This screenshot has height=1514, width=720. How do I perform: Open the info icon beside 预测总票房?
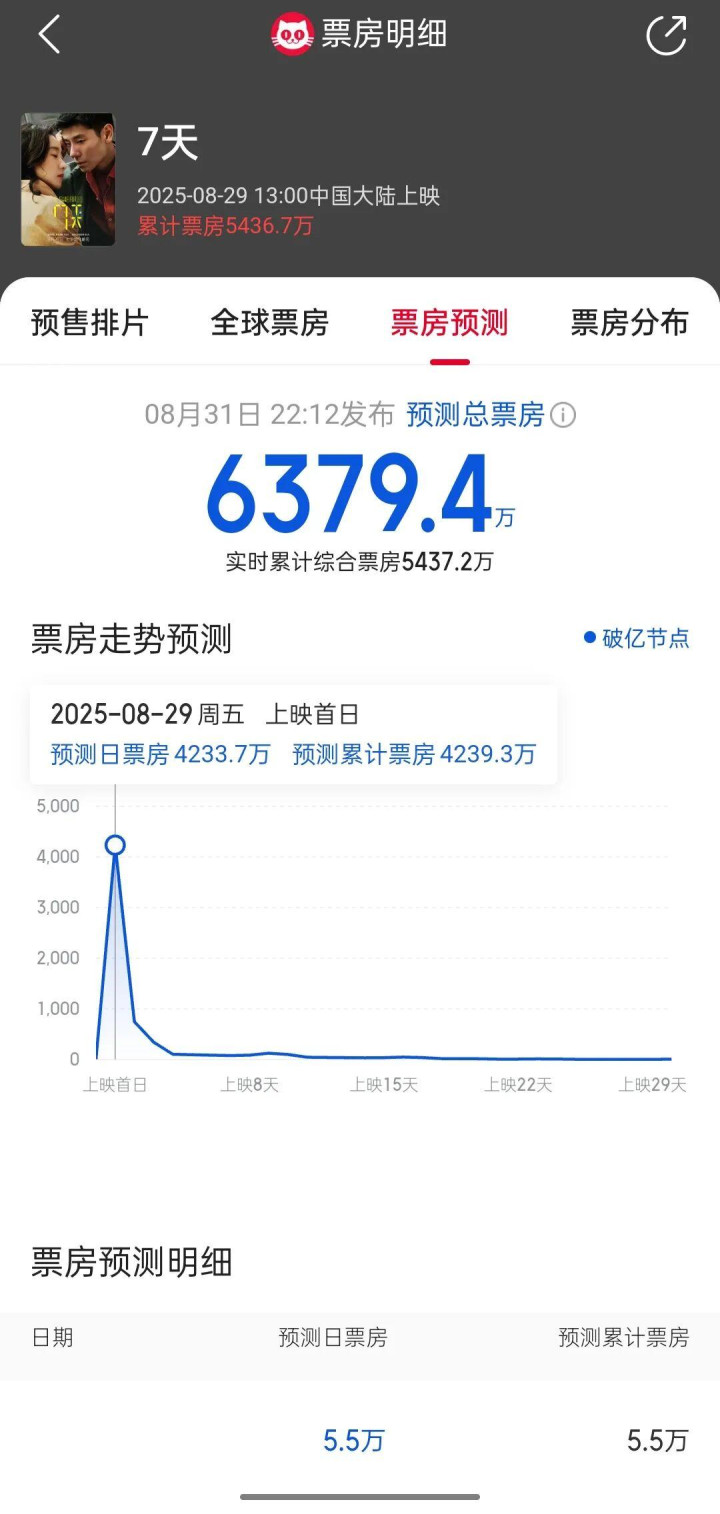tap(564, 415)
